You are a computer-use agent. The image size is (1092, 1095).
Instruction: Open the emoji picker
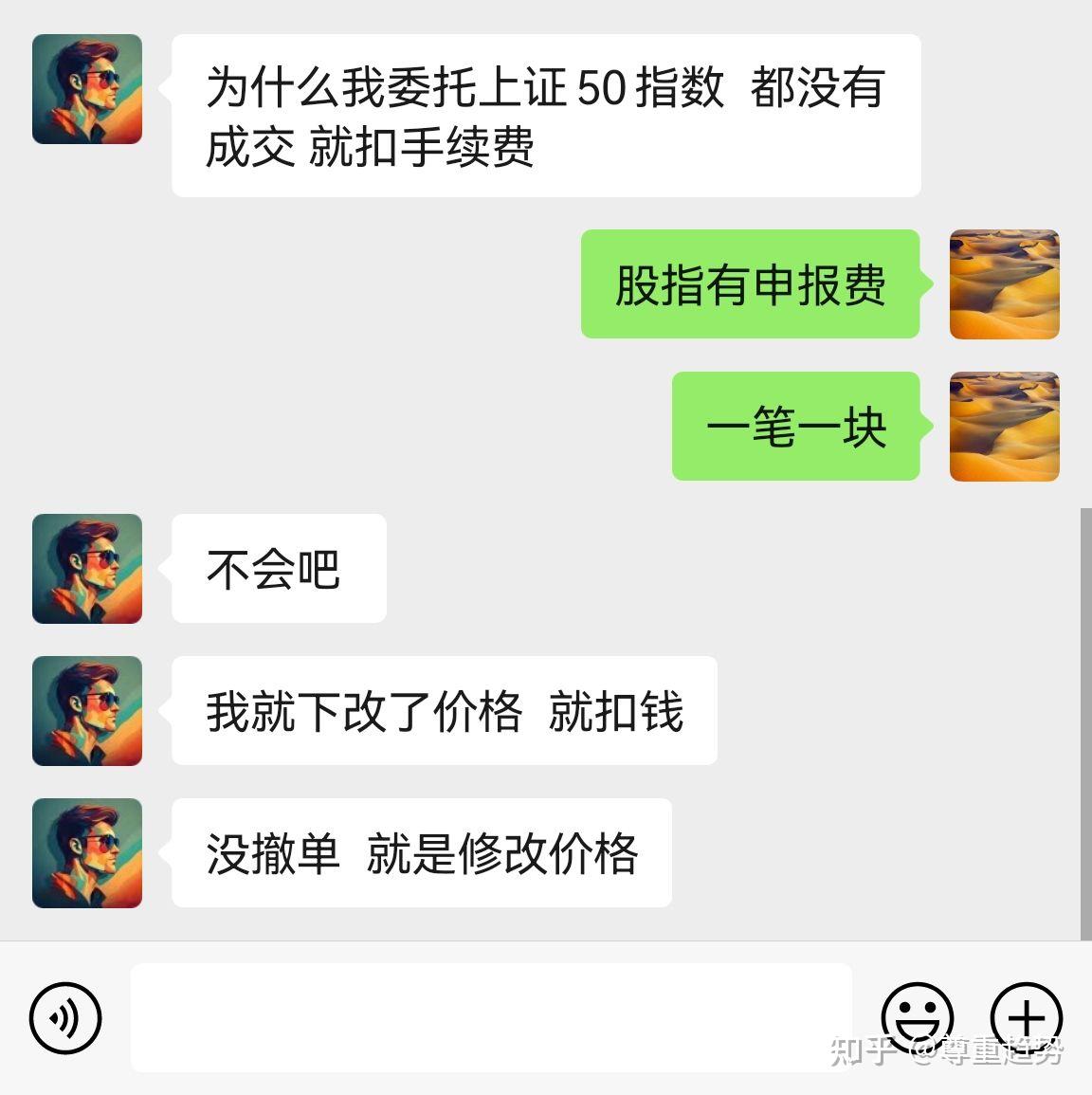(x=917, y=1017)
